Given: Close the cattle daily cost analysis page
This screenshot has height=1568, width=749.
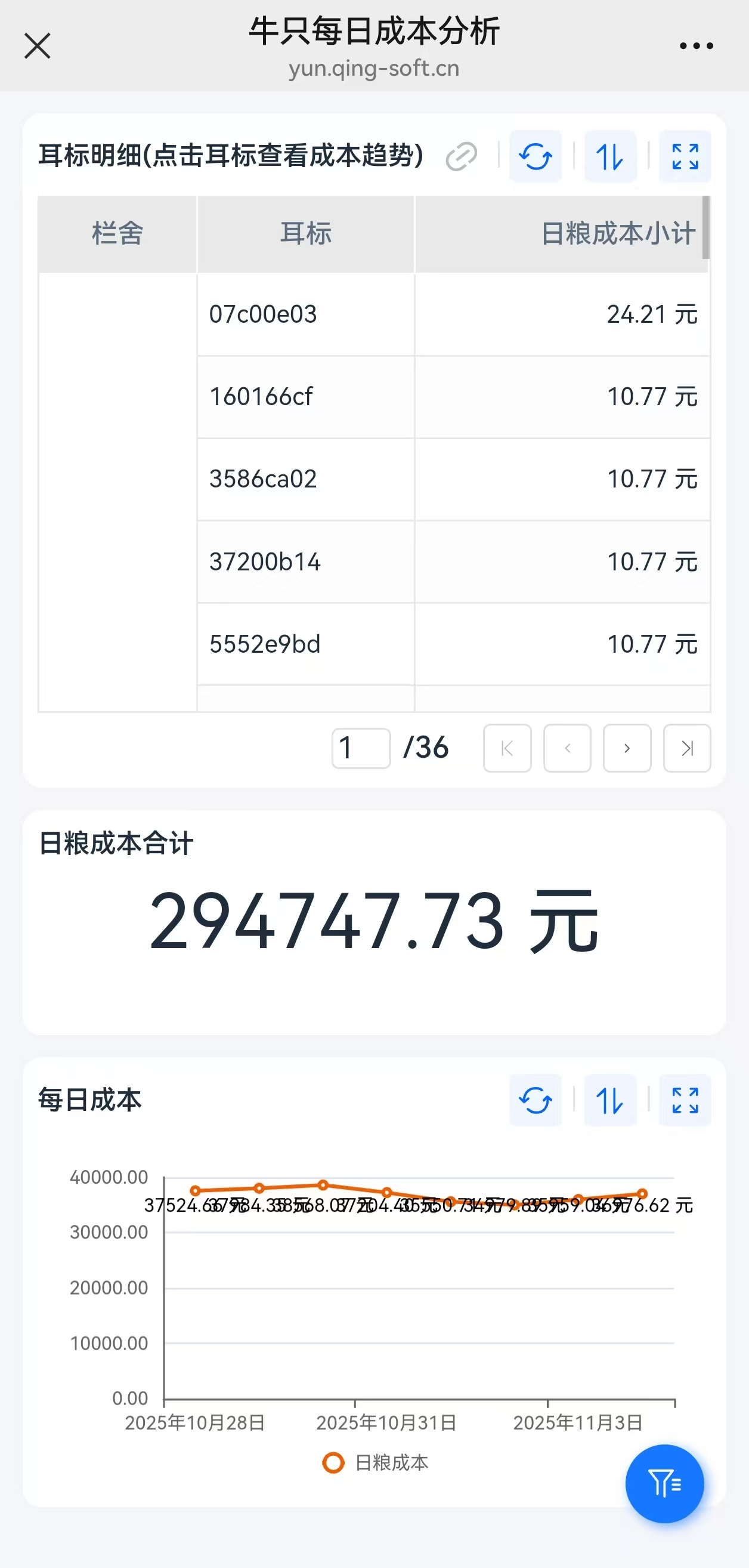Looking at the screenshot, I should tap(37, 47).
